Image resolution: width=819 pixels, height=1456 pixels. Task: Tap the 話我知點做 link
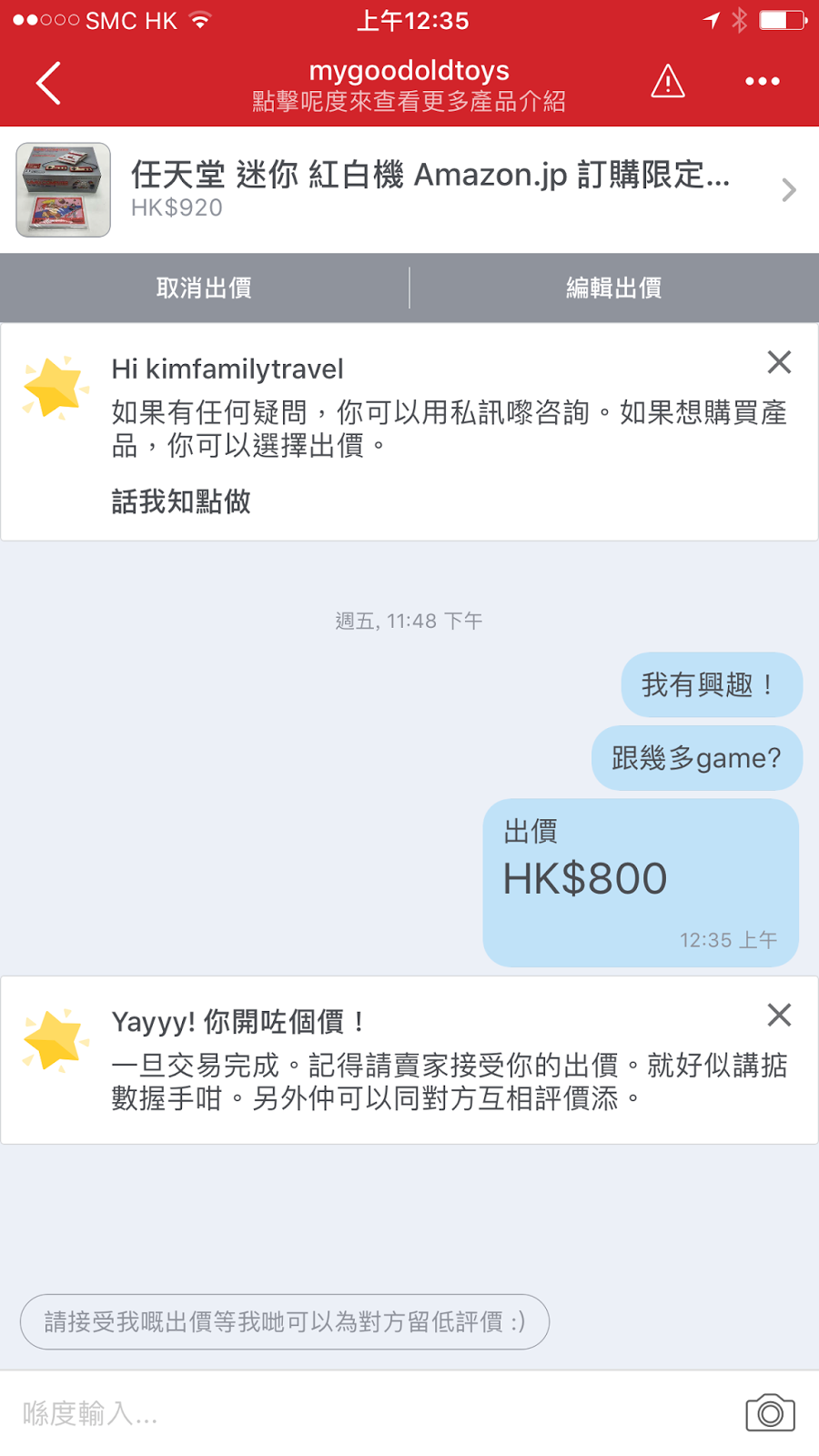(x=181, y=501)
